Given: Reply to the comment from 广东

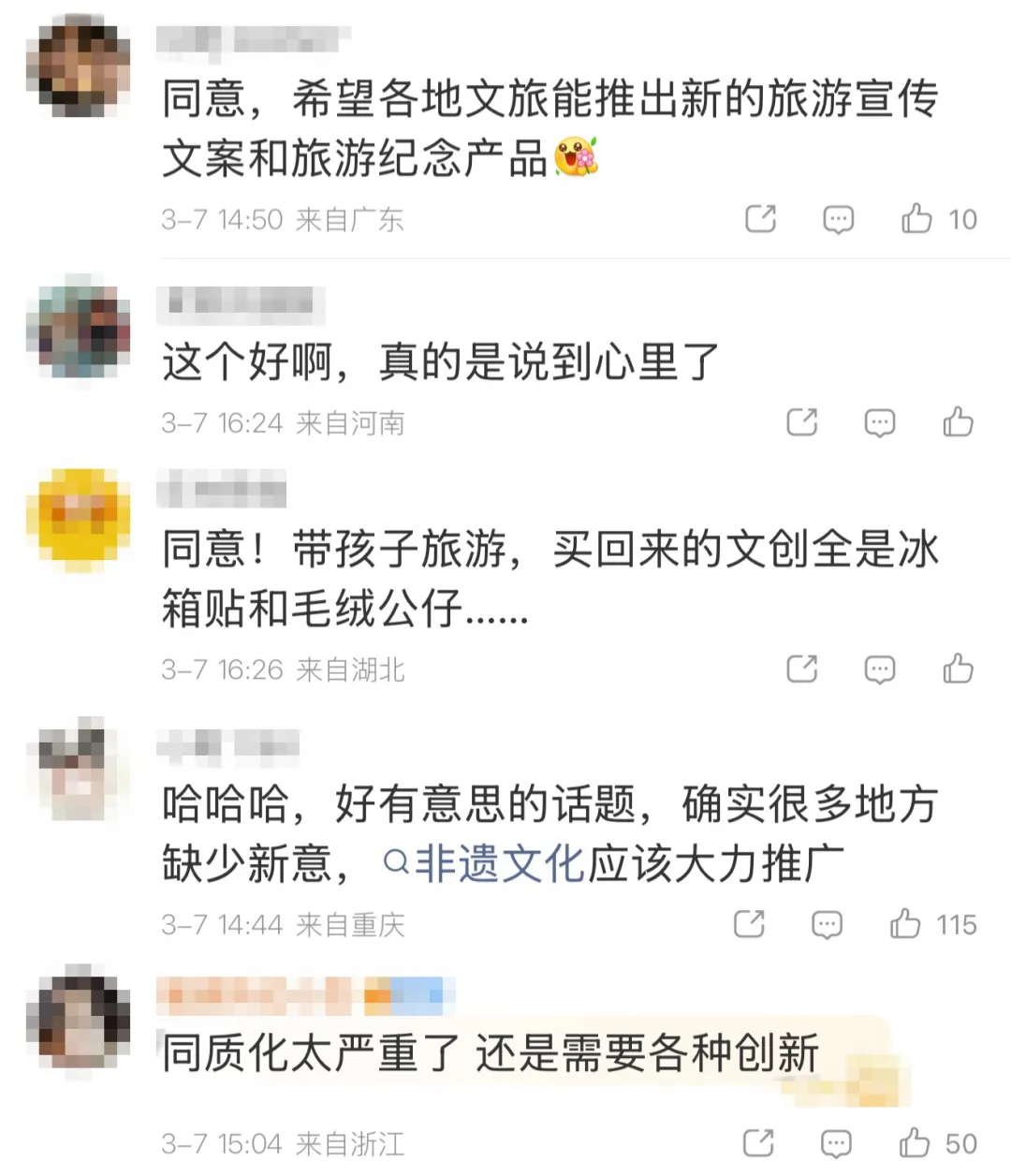Looking at the screenshot, I should pos(838,219).
